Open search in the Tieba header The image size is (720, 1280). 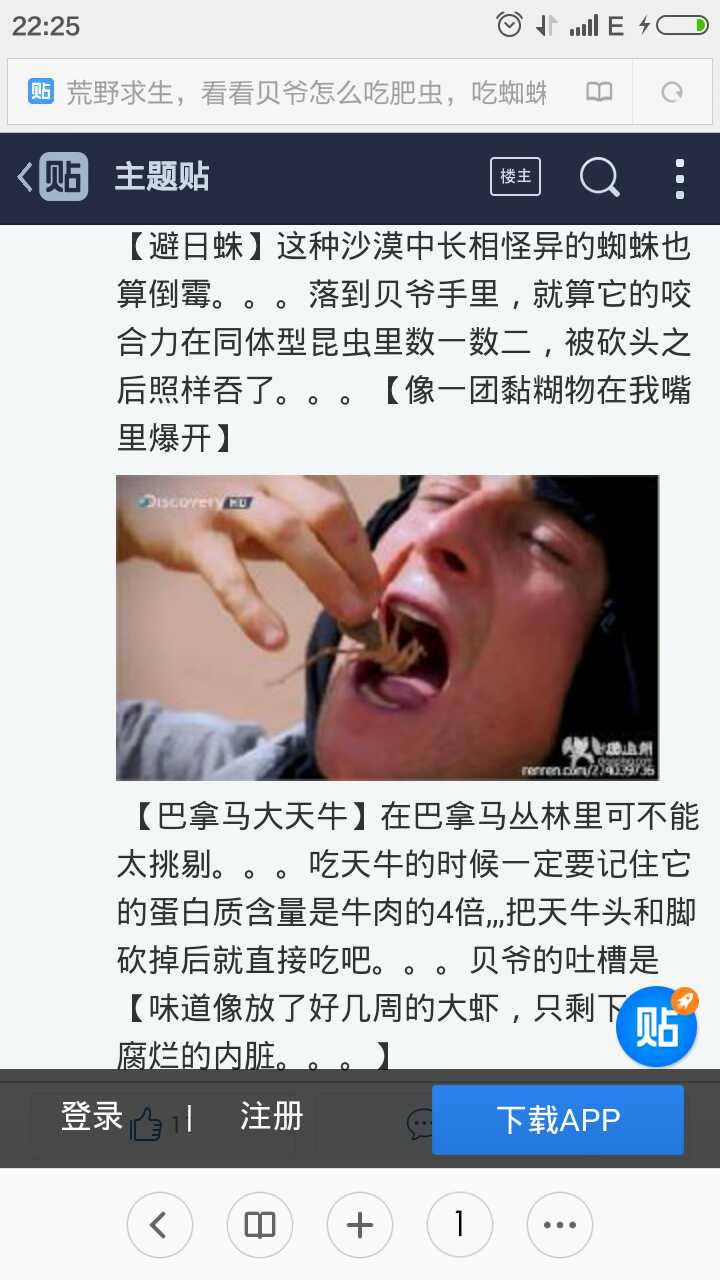pos(599,178)
